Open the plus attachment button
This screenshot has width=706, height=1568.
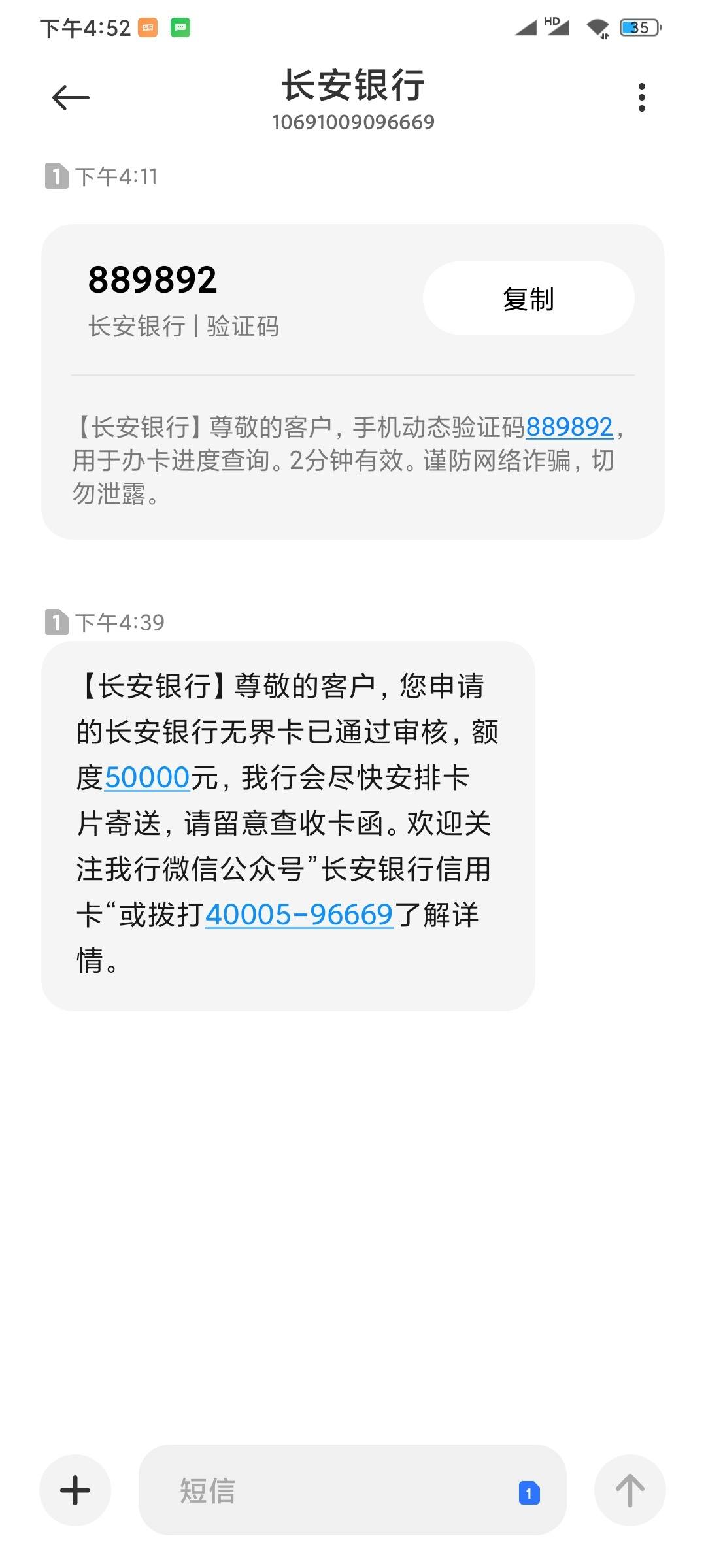click(75, 1490)
